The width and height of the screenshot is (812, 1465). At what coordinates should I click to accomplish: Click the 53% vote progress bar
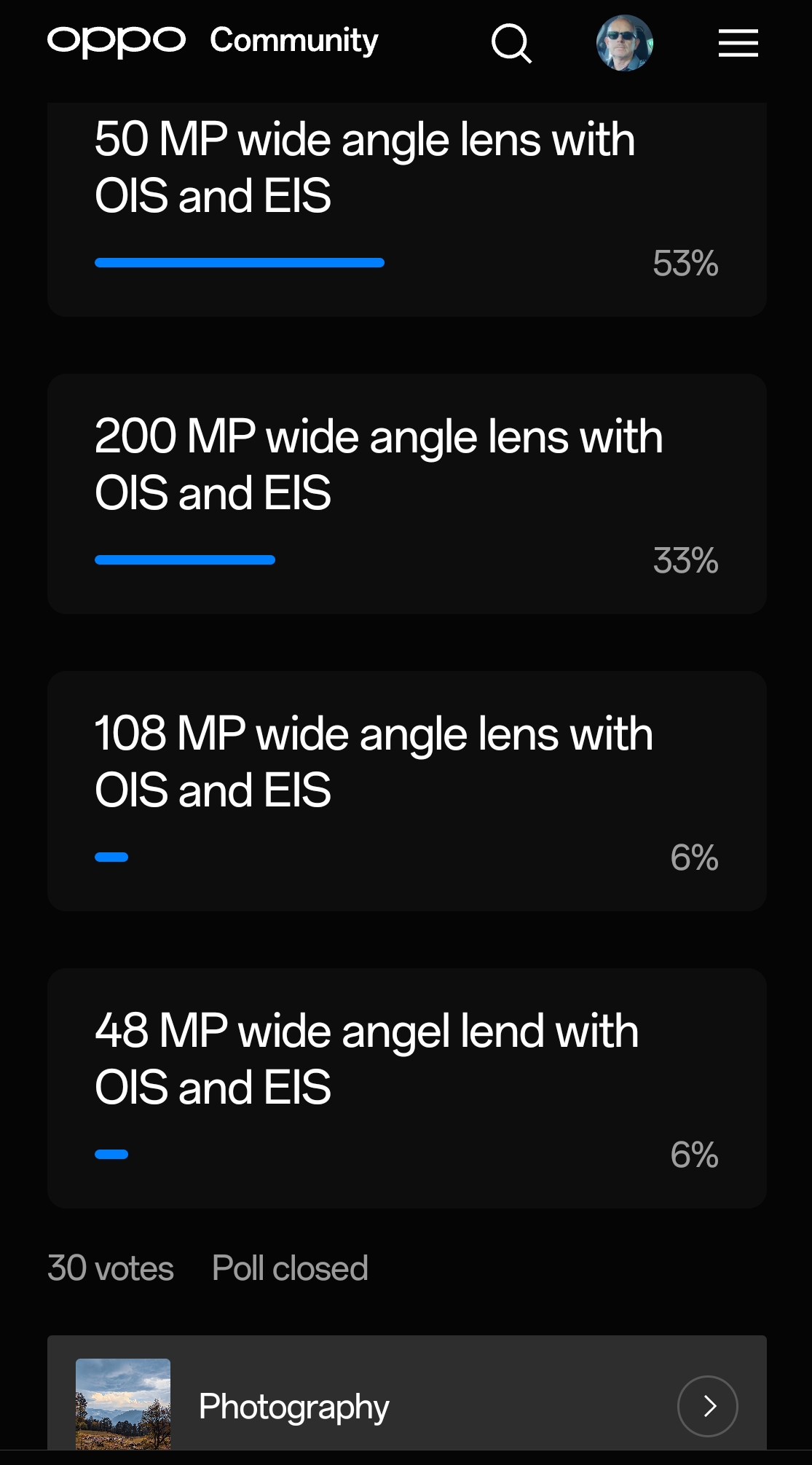(x=239, y=261)
